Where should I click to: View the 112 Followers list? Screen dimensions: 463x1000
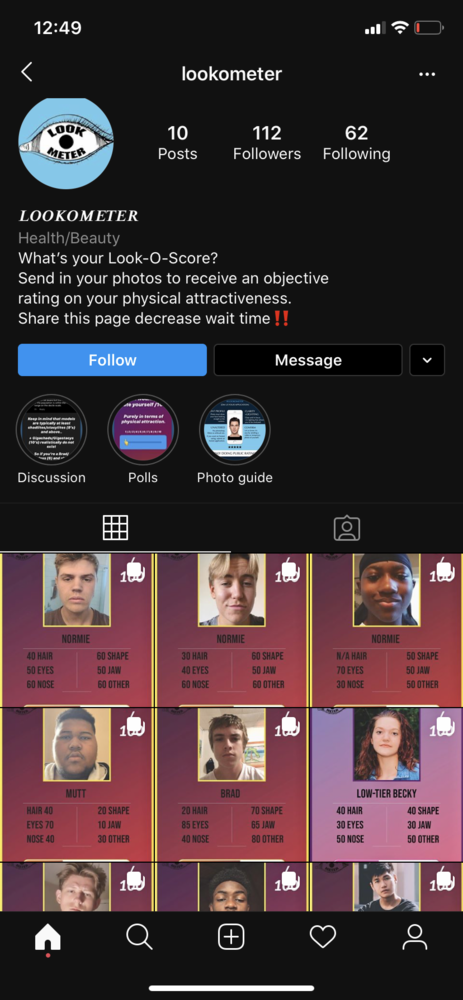pos(267,142)
